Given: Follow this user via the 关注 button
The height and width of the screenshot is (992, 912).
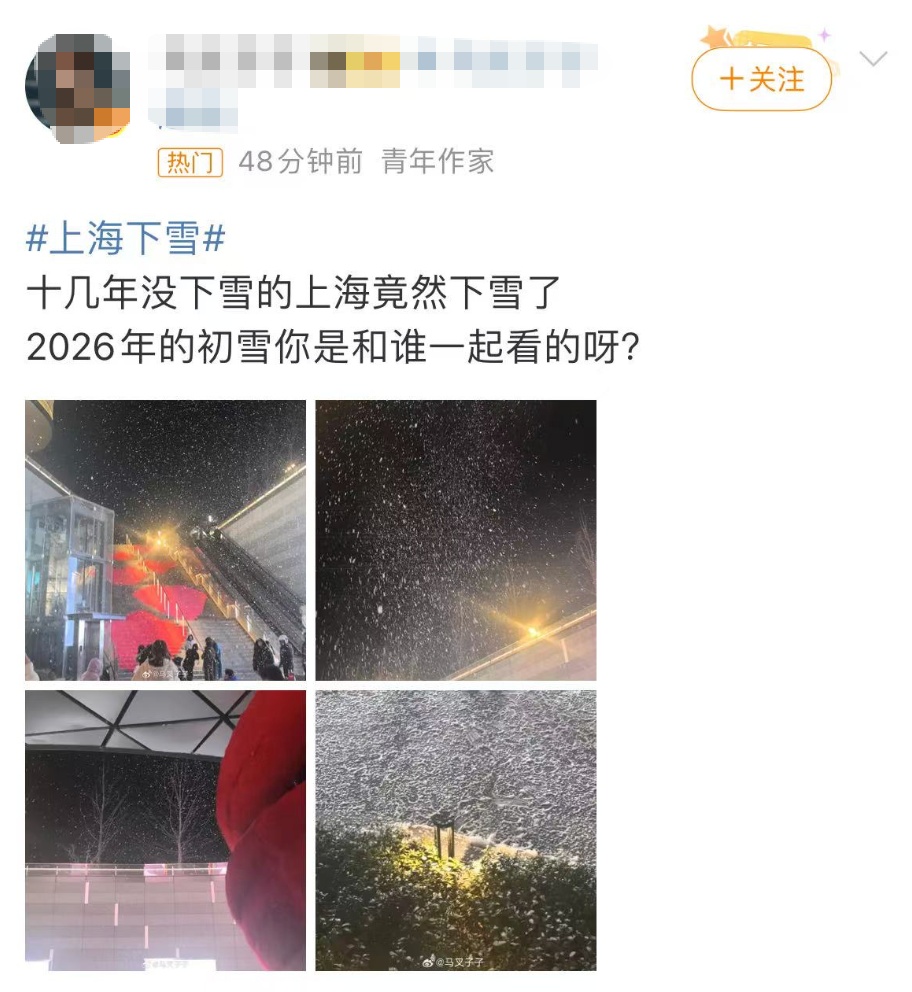Looking at the screenshot, I should [761, 79].
